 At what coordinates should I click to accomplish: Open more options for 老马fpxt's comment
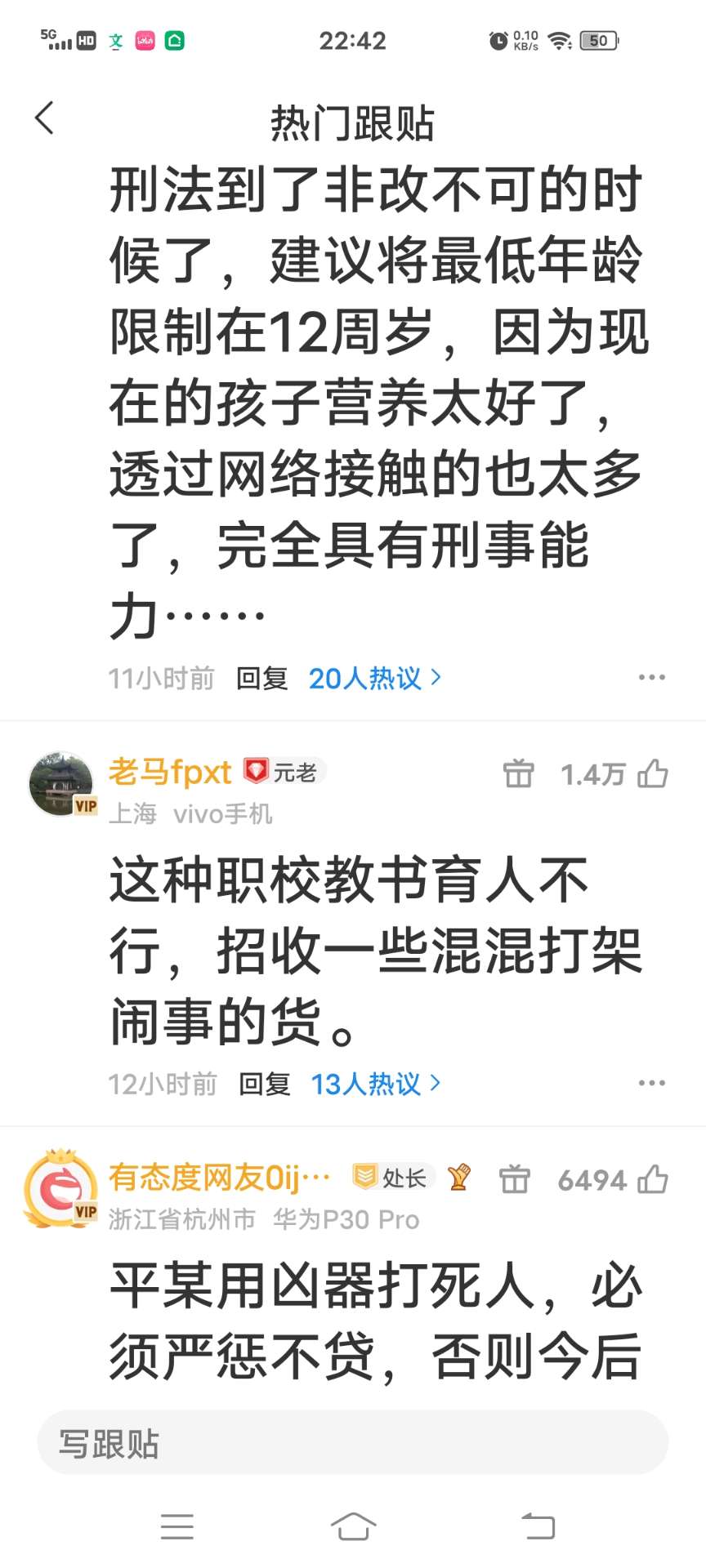[x=651, y=1083]
